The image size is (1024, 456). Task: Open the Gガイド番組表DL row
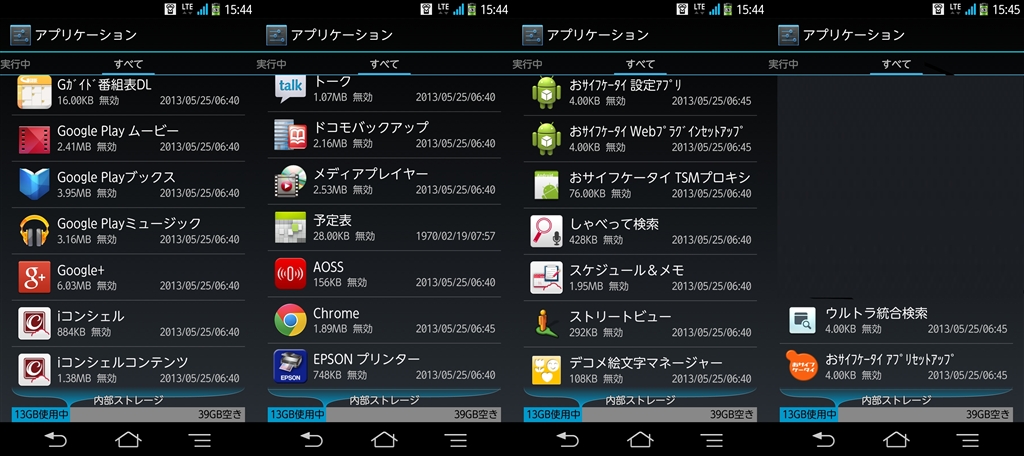[128, 95]
